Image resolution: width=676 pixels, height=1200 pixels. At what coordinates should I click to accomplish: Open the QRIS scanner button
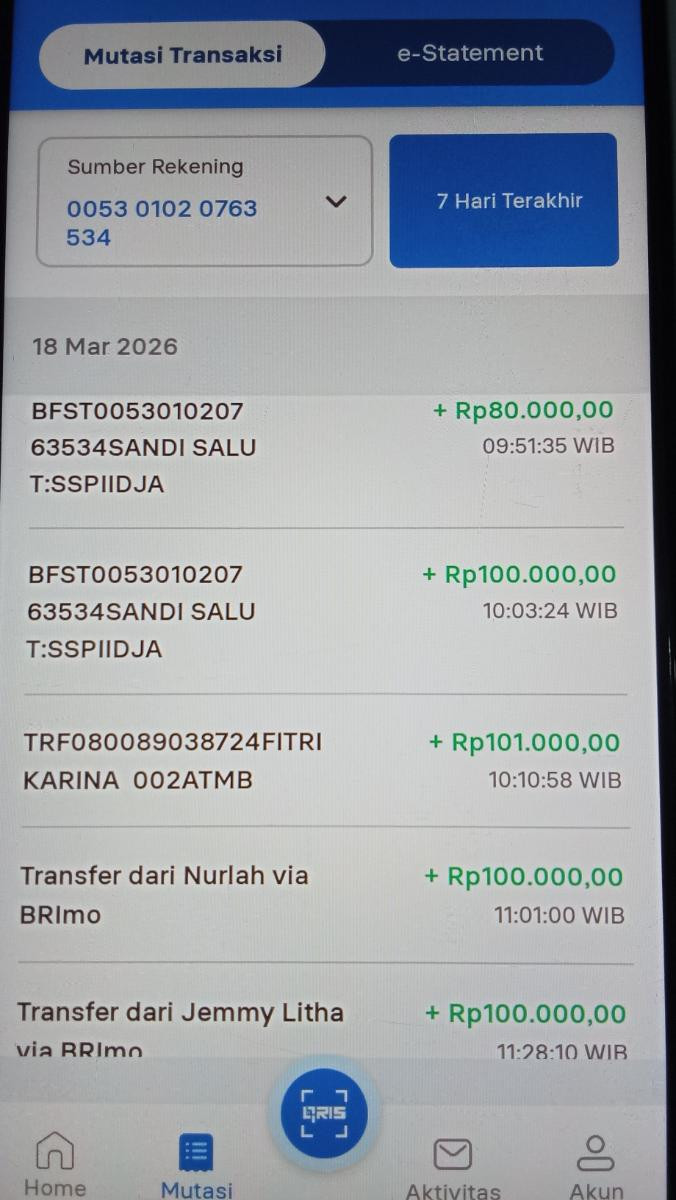[322, 1113]
